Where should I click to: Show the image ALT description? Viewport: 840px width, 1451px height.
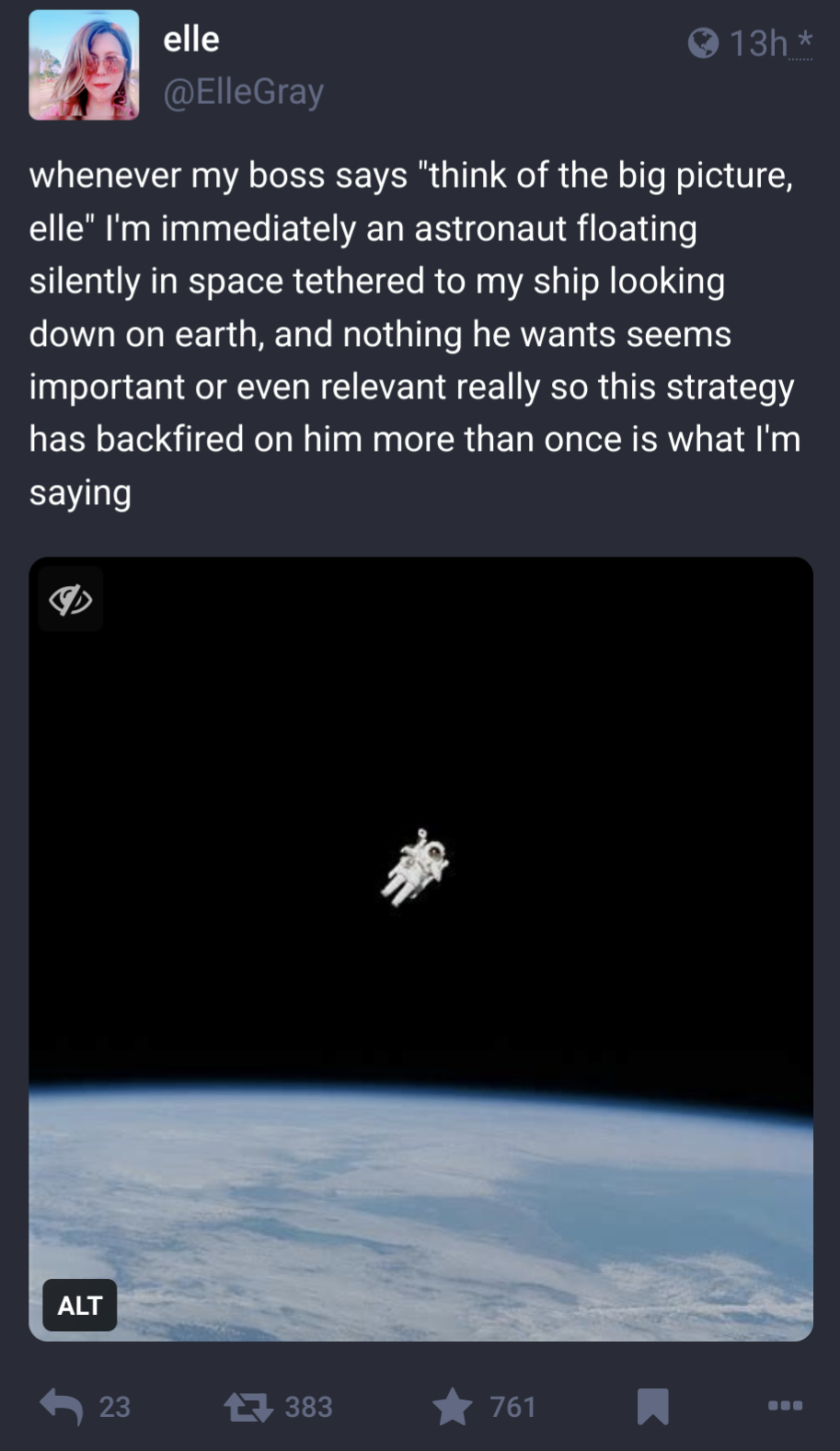point(79,1305)
